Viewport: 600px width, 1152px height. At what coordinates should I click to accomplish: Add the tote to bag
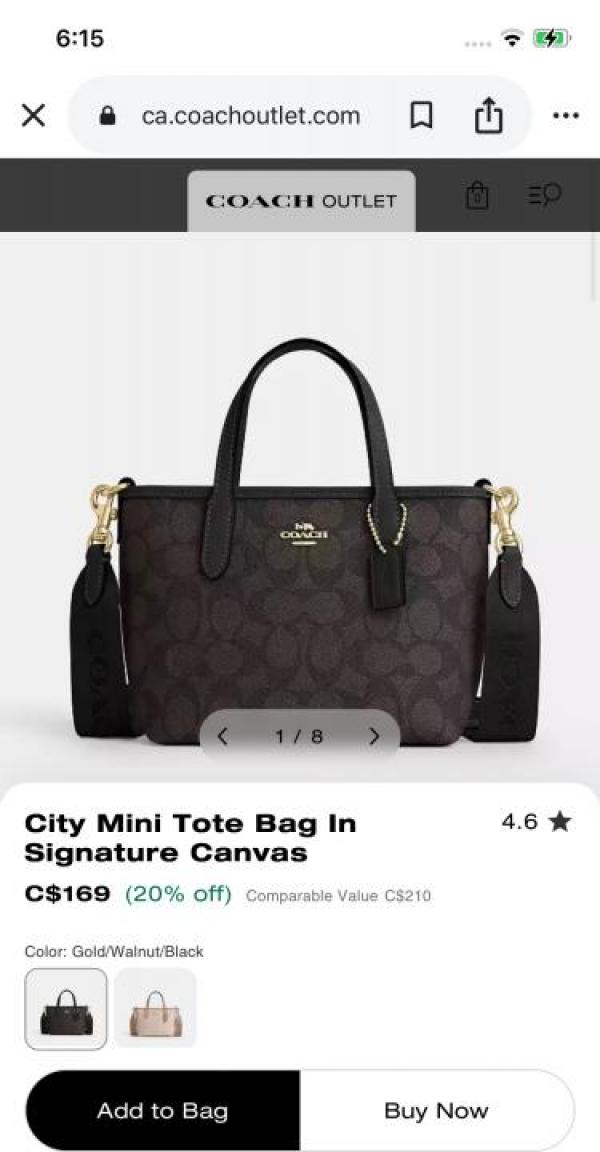pyautogui.click(x=163, y=1110)
